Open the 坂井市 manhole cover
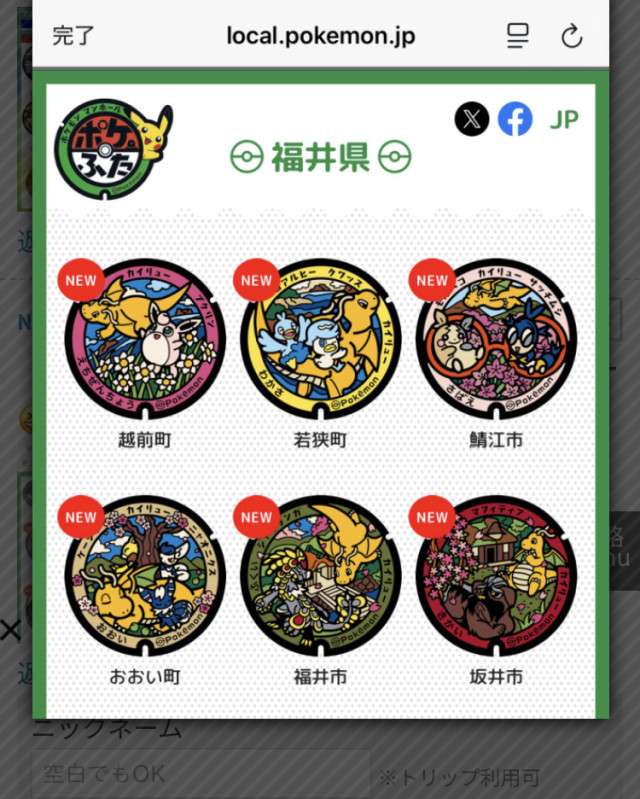 point(496,577)
